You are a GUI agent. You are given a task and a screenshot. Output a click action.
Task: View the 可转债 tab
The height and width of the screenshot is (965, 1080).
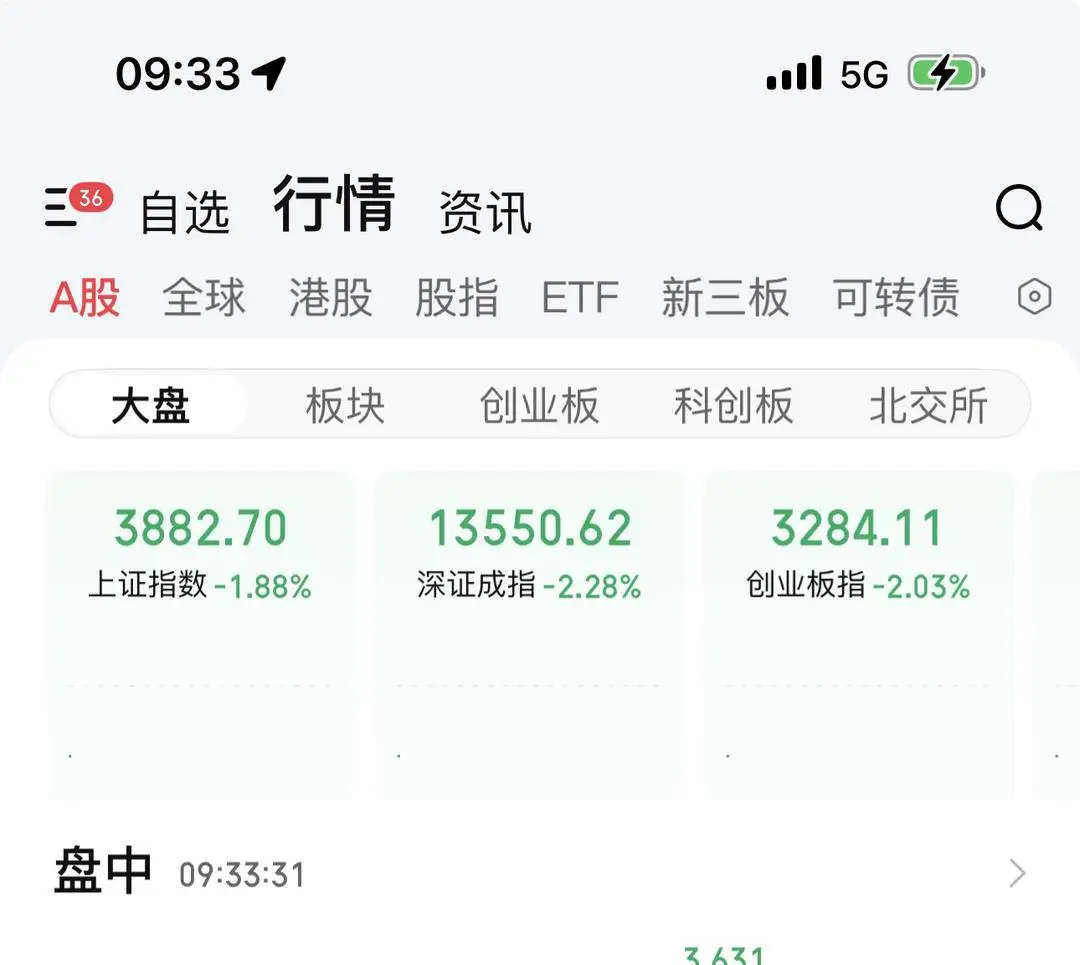point(896,298)
